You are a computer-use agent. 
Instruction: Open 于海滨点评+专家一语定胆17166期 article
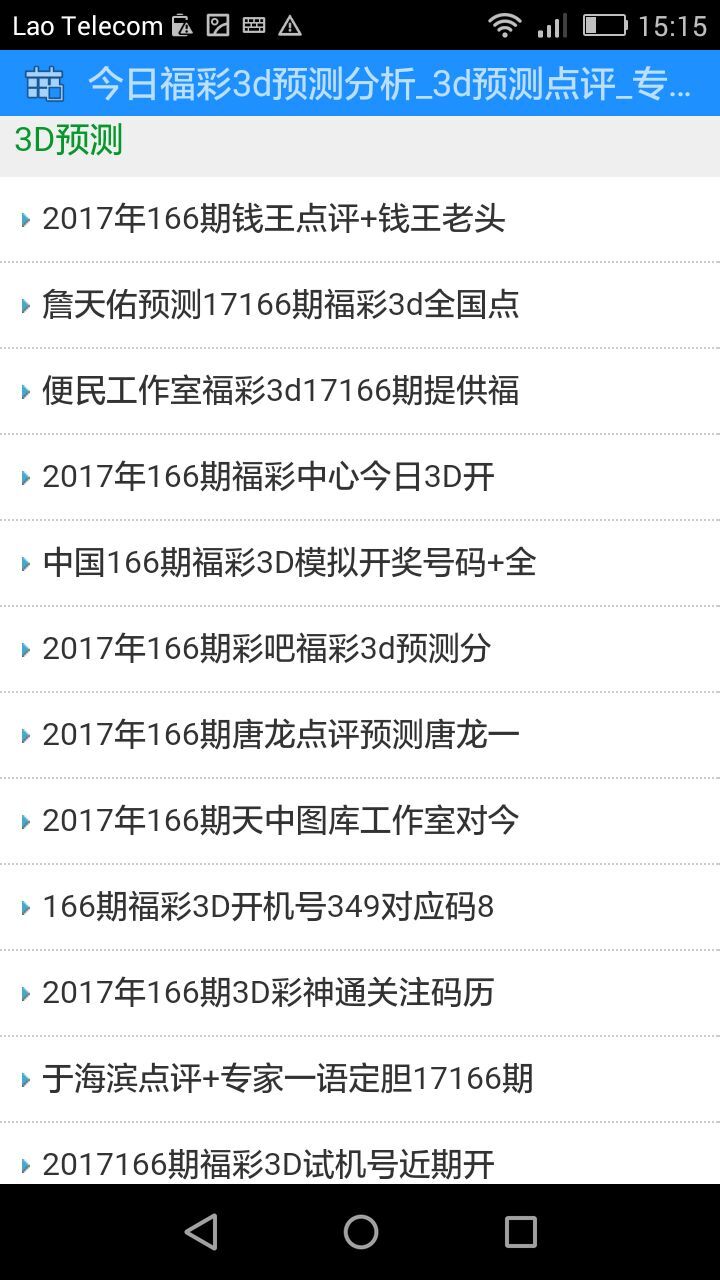287,1079
